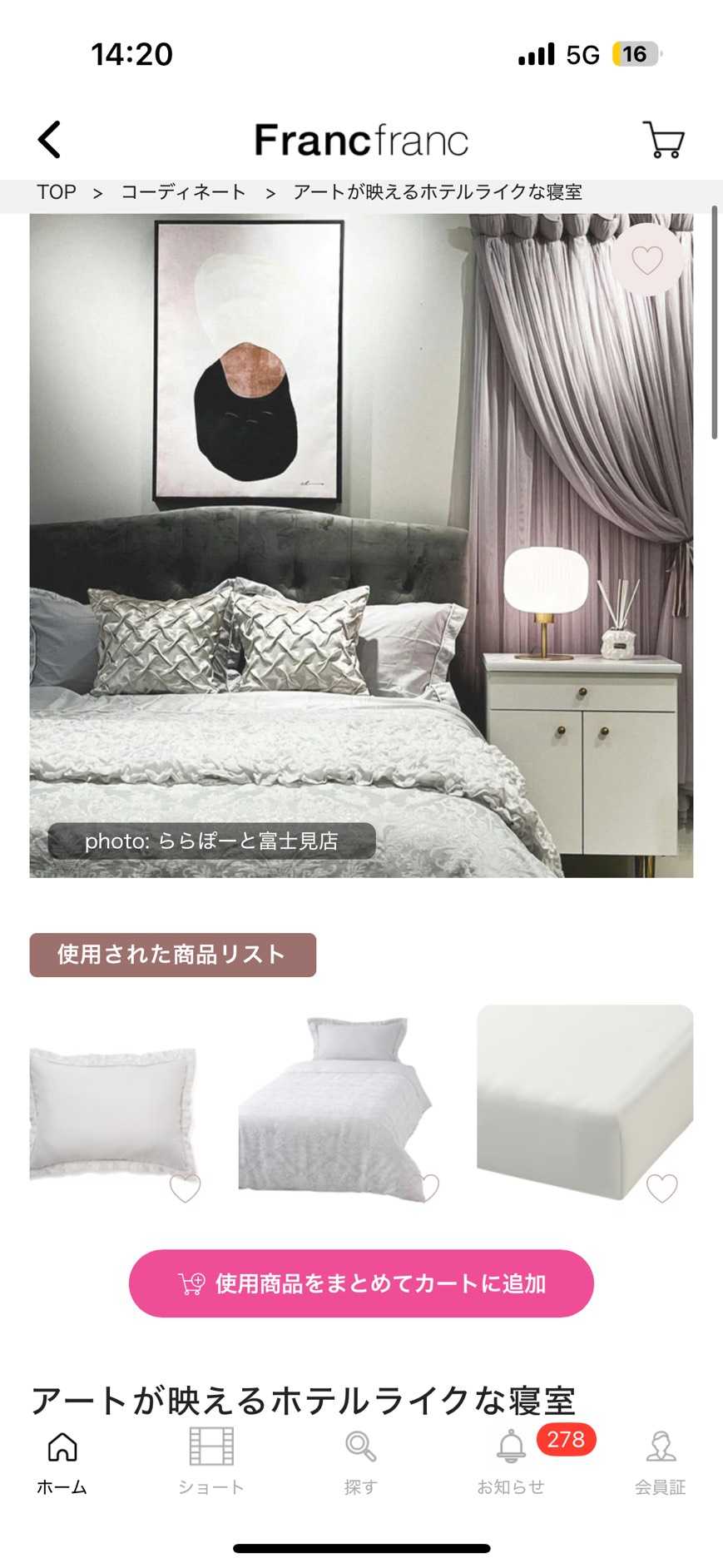
Task: Switch to the 会員証 tab
Action: [x=661, y=1462]
